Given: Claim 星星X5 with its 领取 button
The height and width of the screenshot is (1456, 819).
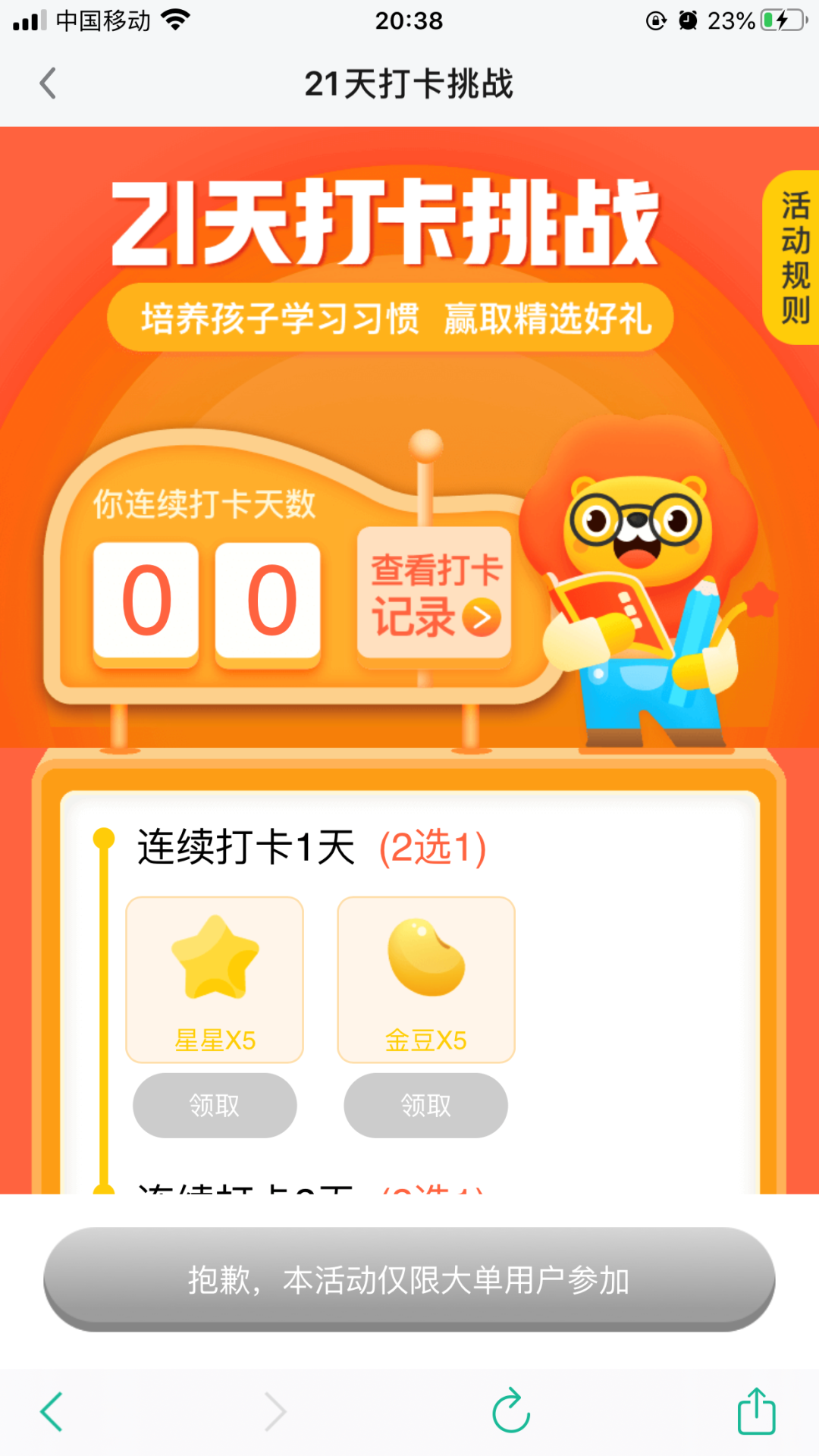Looking at the screenshot, I should click(215, 1105).
